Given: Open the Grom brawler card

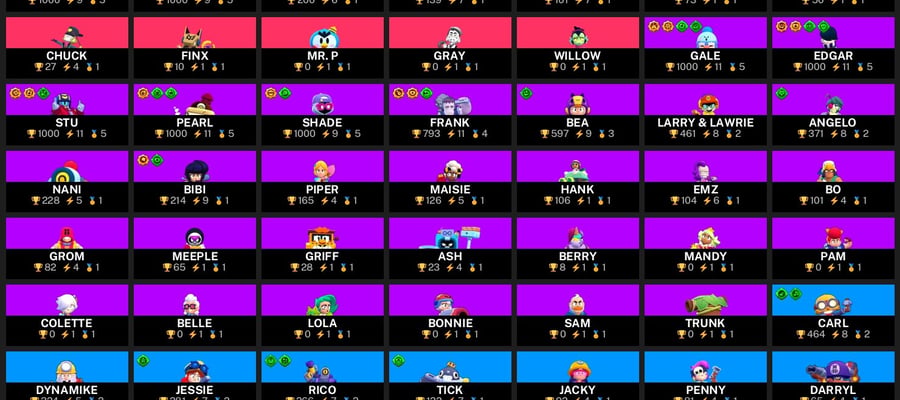Looking at the screenshot, I should tap(67, 248).
